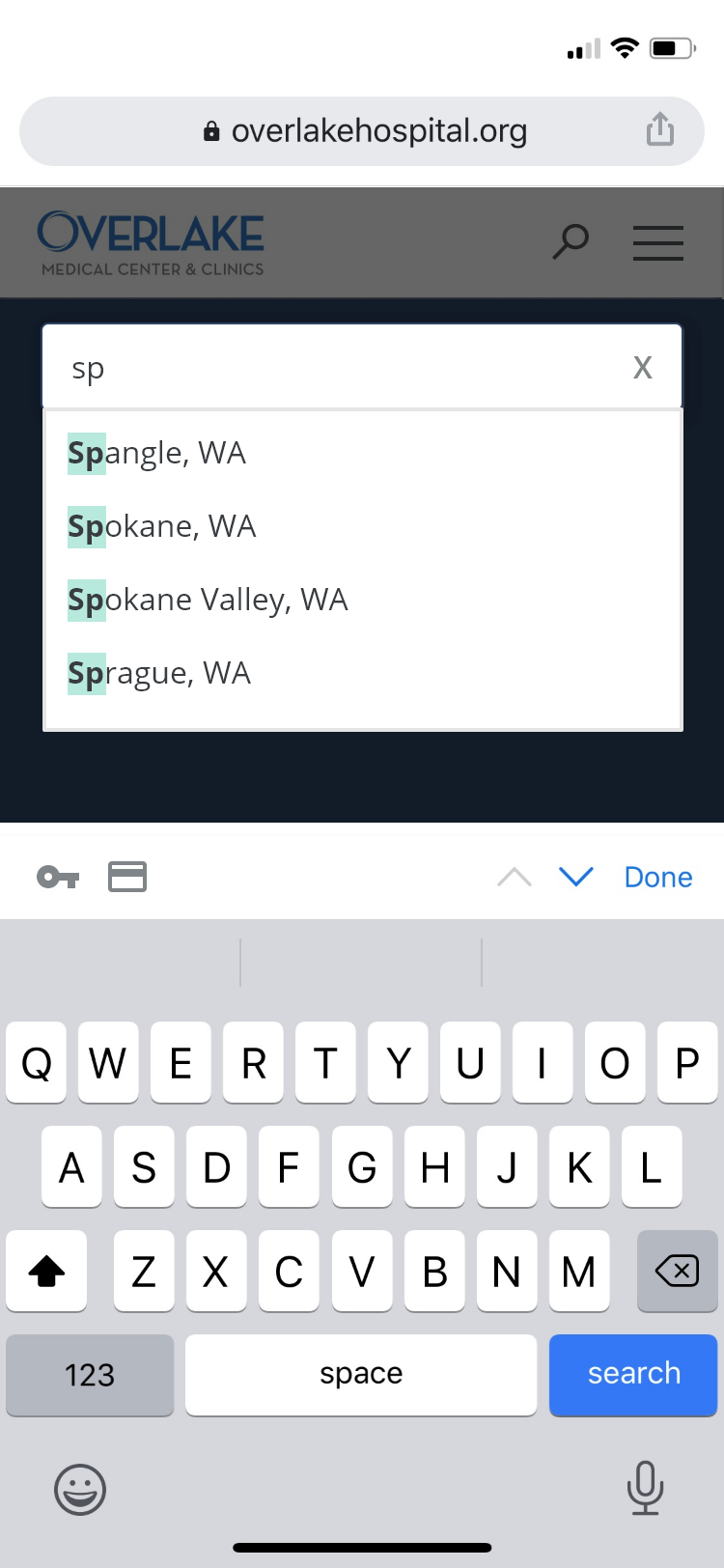The height and width of the screenshot is (1568, 724).
Task: Pick Spokane Valley, WA suggestion
Action: click(363, 600)
